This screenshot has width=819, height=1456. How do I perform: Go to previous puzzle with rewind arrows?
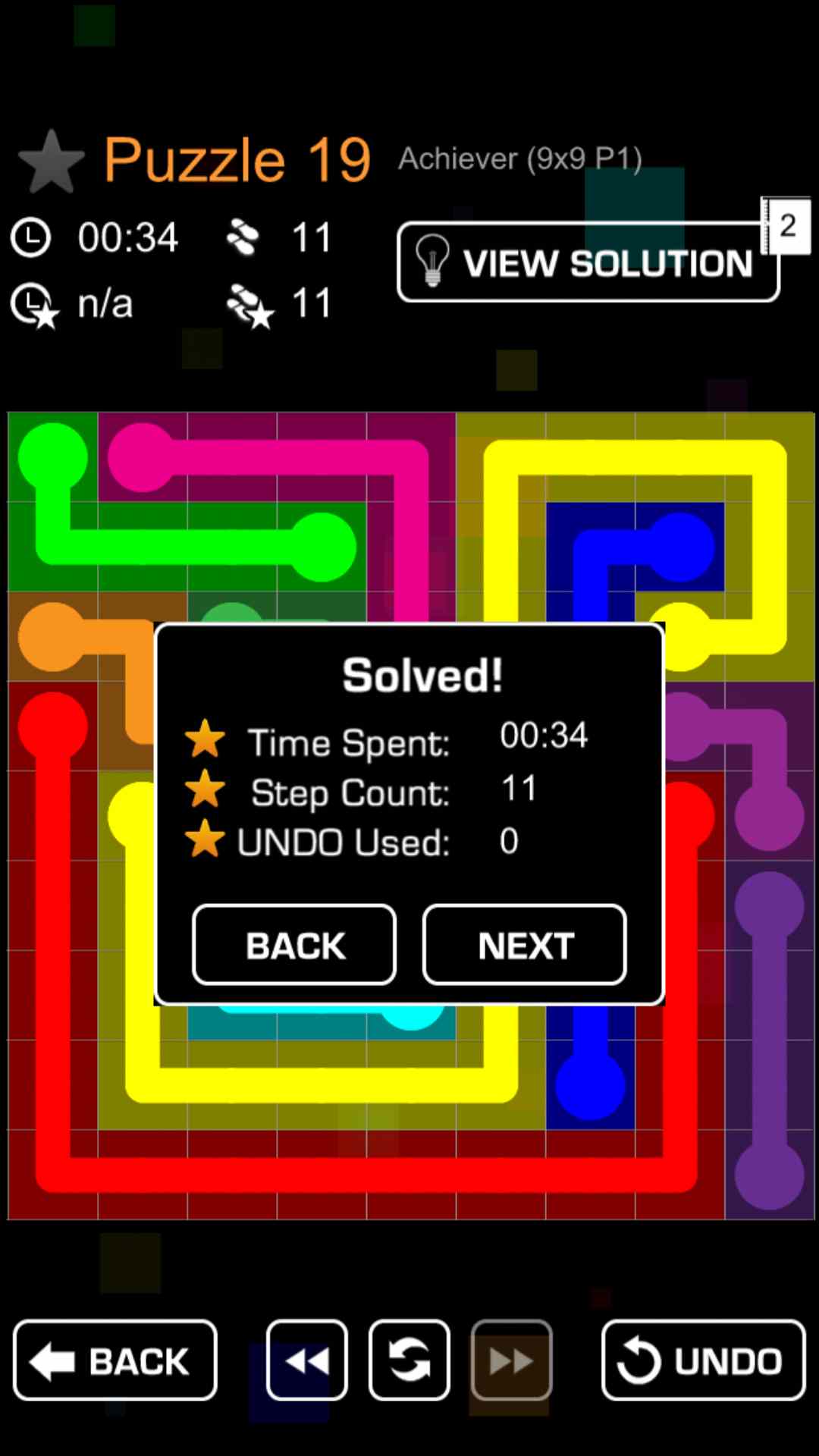point(307,1360)
